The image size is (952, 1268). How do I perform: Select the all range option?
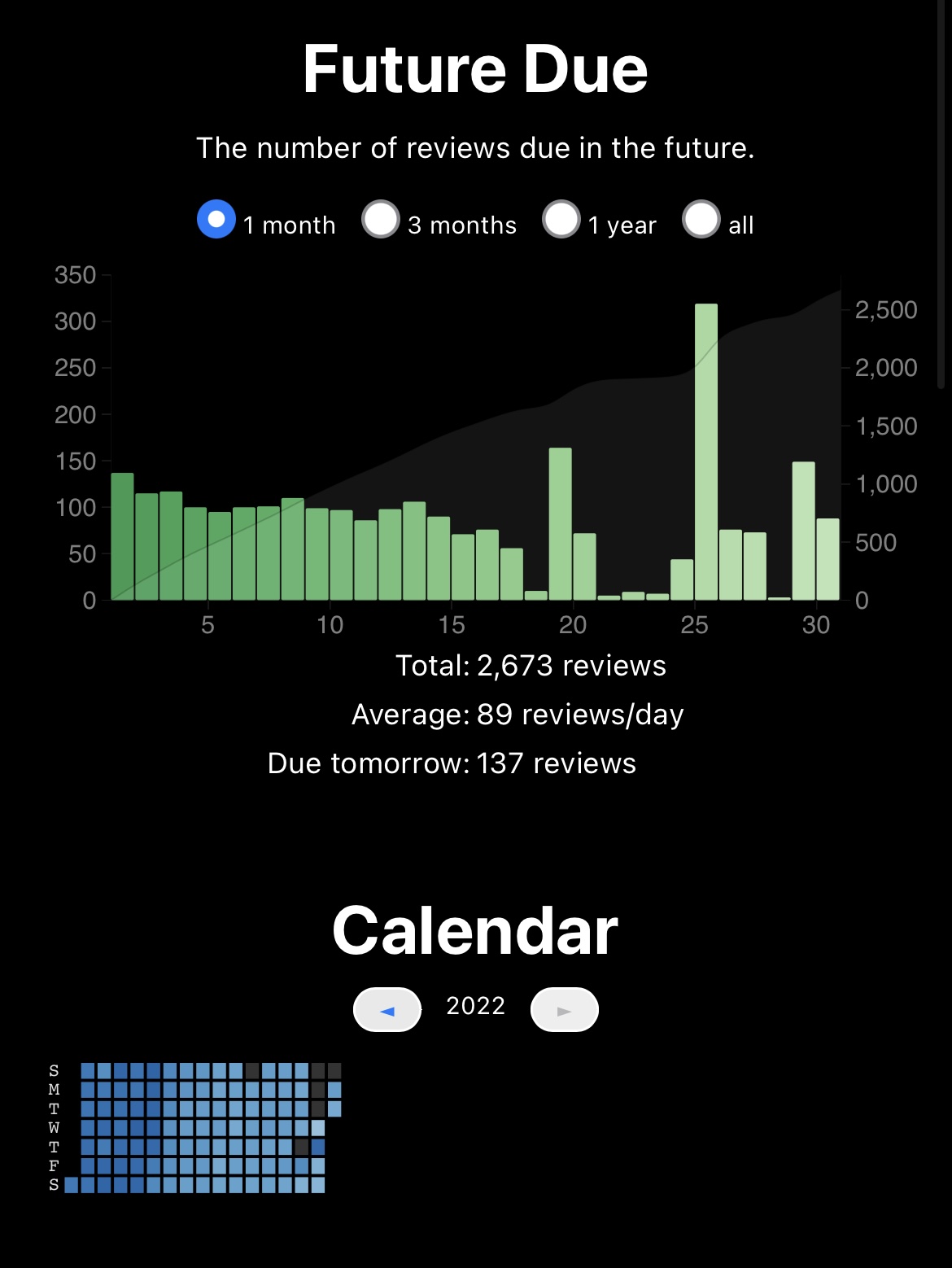point(701,220)
